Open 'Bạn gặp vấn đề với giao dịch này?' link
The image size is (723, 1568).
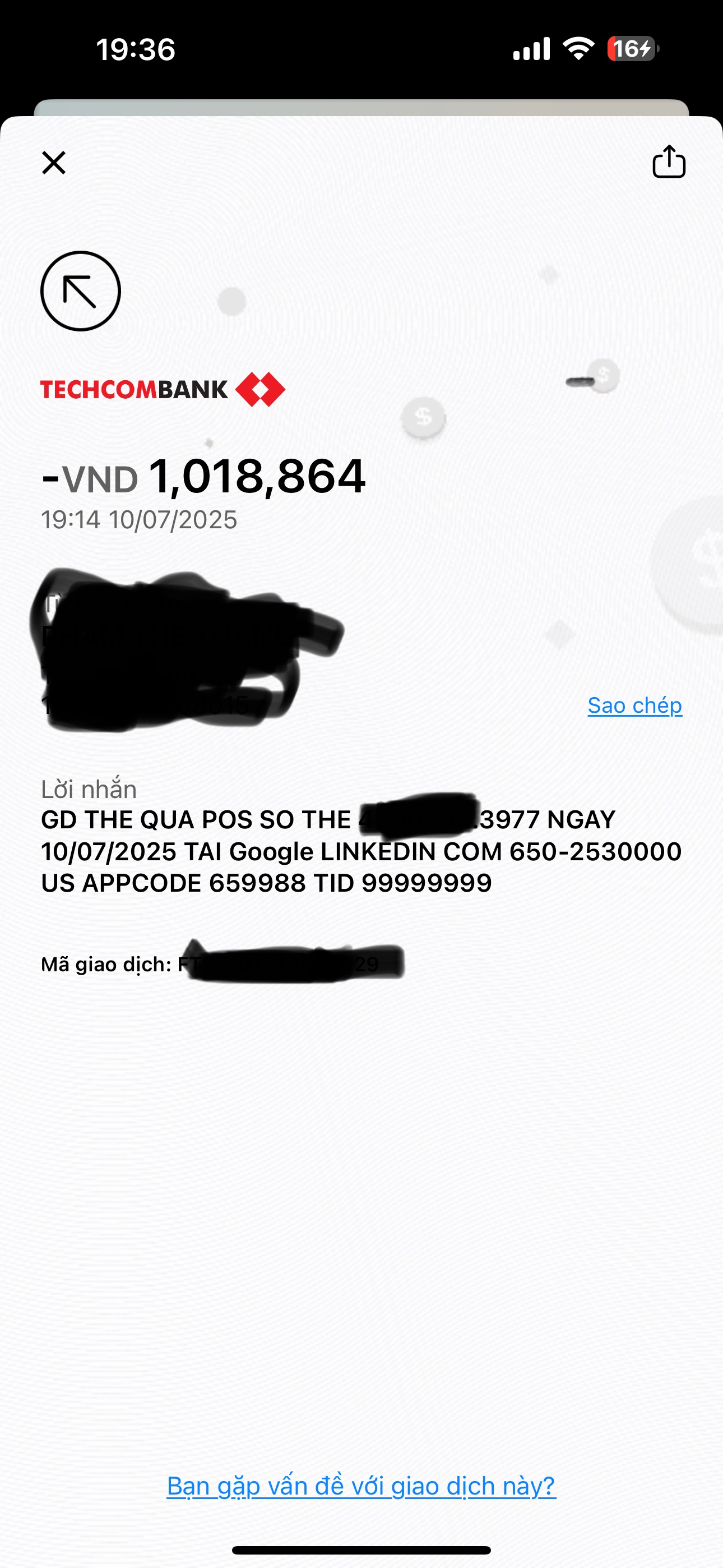[x=361, y=1486]
